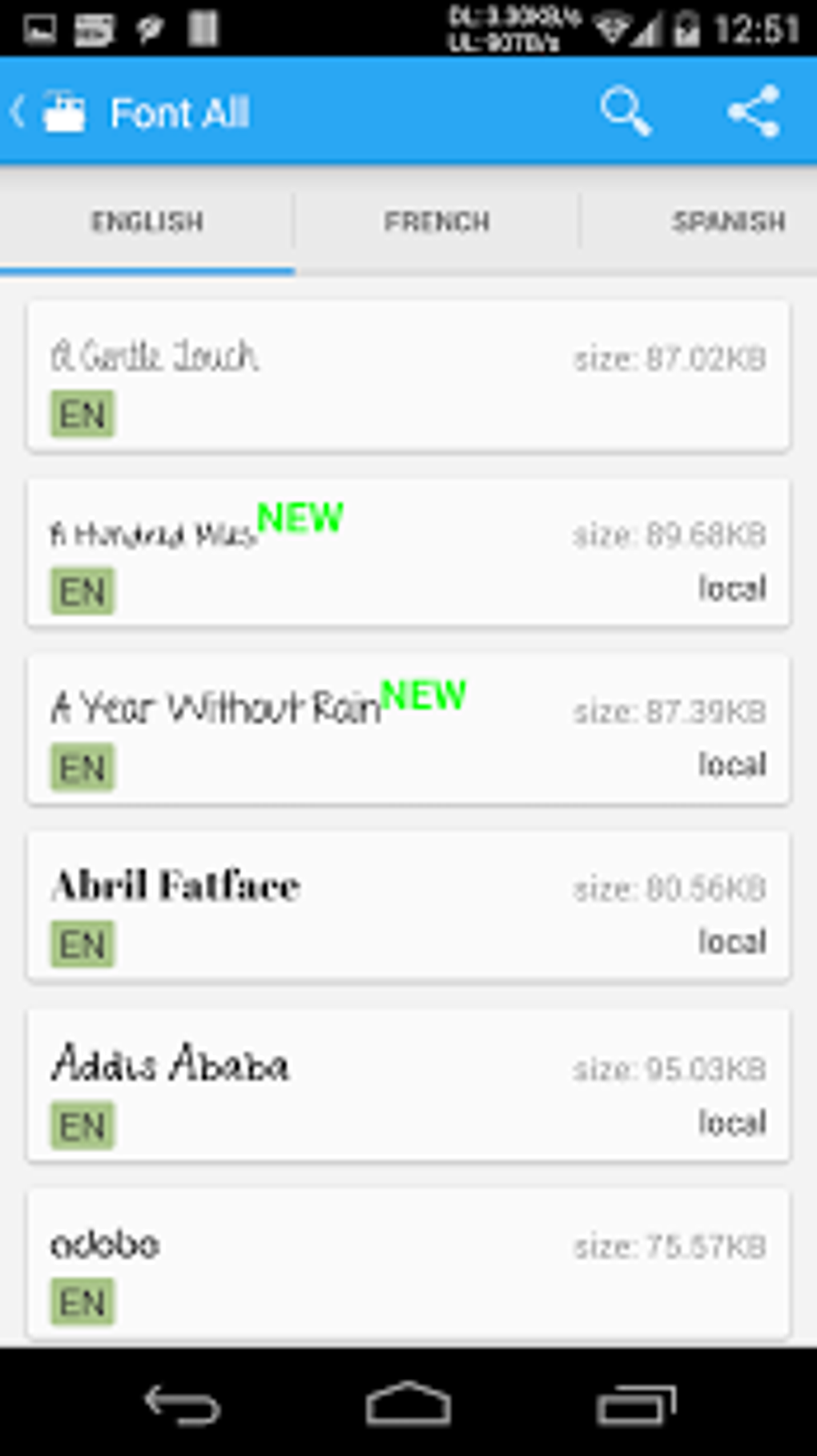Switch to the Spanish tab
Image resolution: width=817 pixels, height=1456 pixels.
tap(727, 222)
